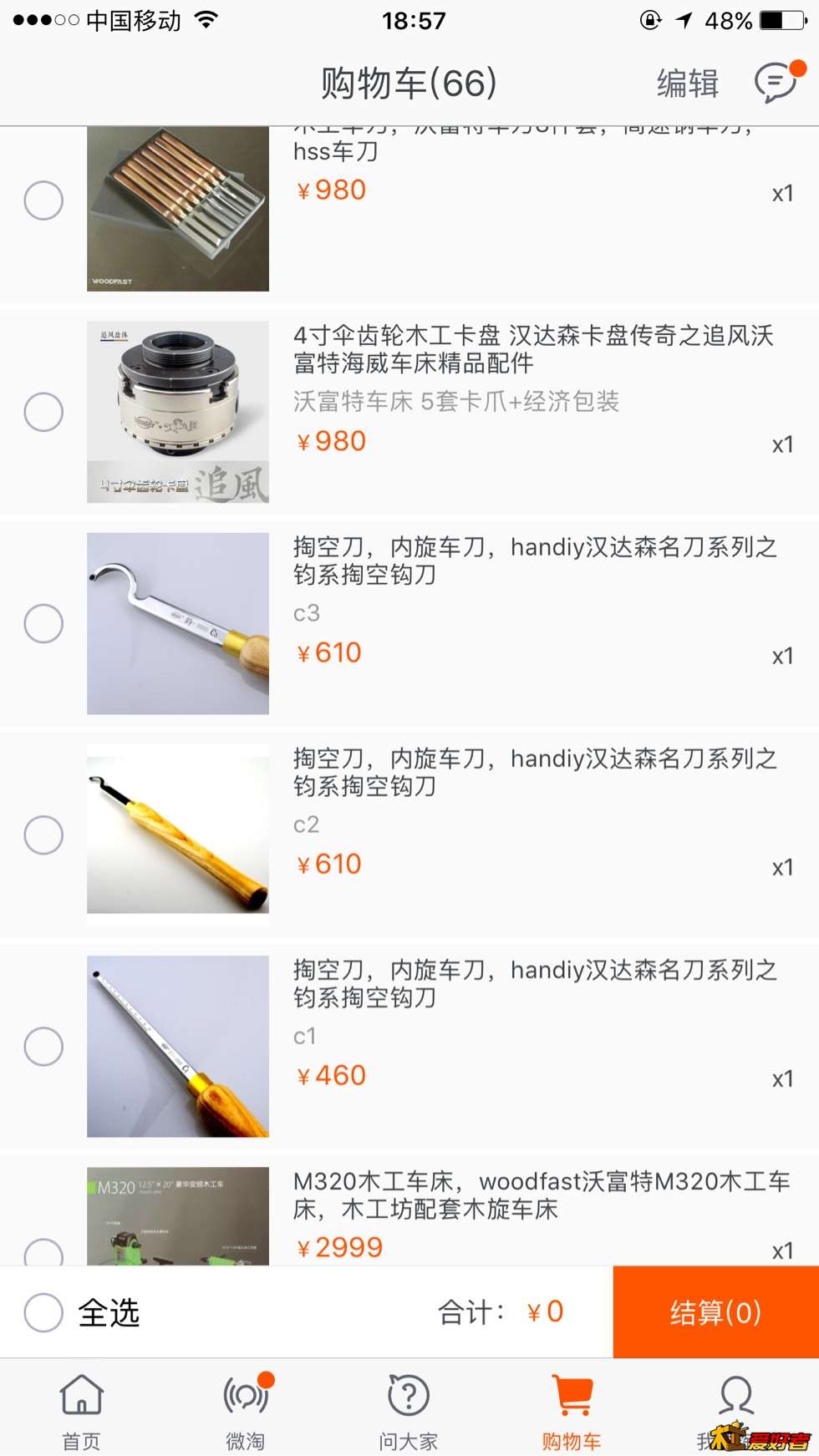Select the c2 掏空钩刀 checkbox
This screenshot has width=819, height=1456.
43,835
